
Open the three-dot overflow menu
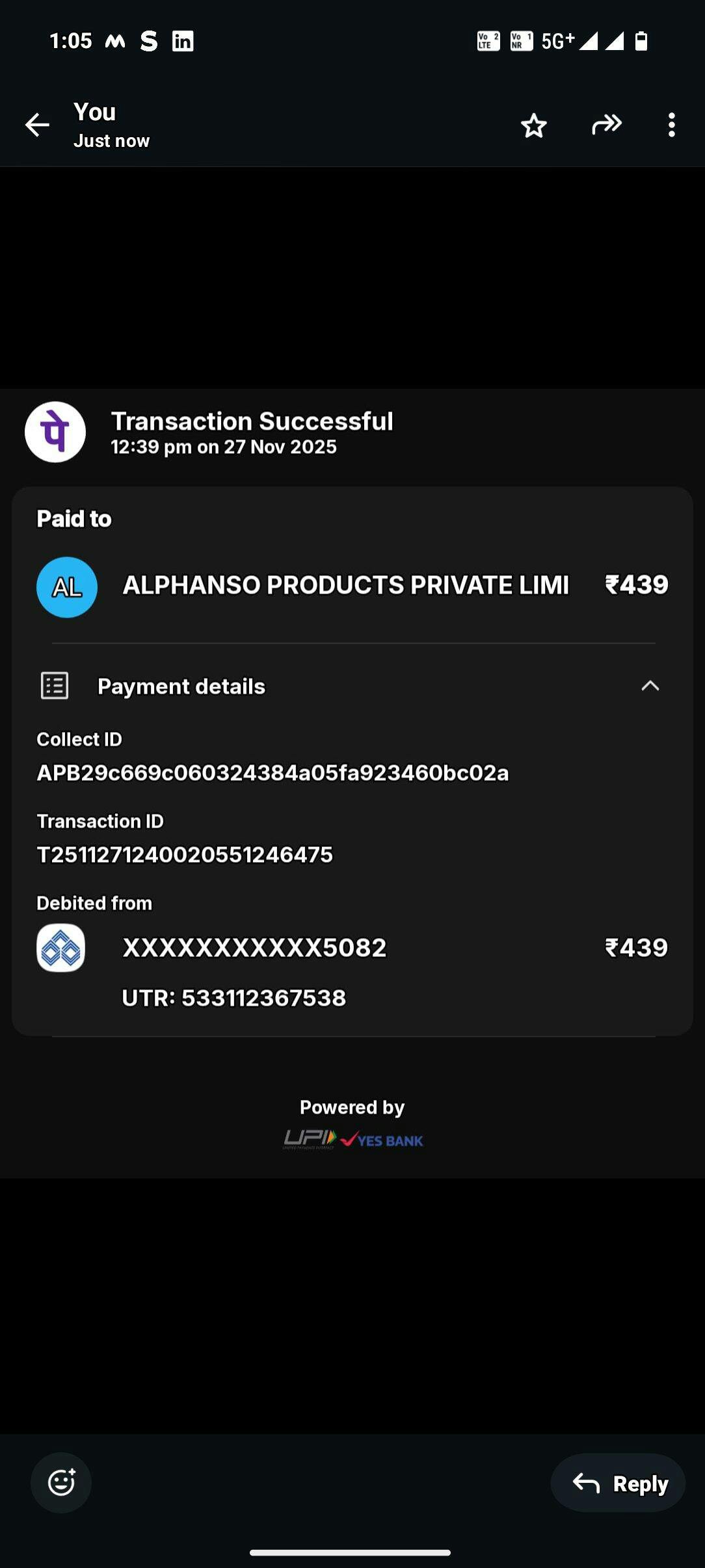point(671,125)
